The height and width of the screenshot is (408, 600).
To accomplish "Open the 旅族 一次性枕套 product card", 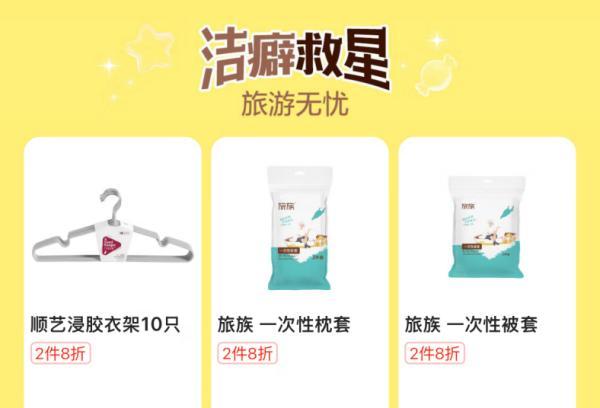I will pyautogui.click(x=299, y=260).
